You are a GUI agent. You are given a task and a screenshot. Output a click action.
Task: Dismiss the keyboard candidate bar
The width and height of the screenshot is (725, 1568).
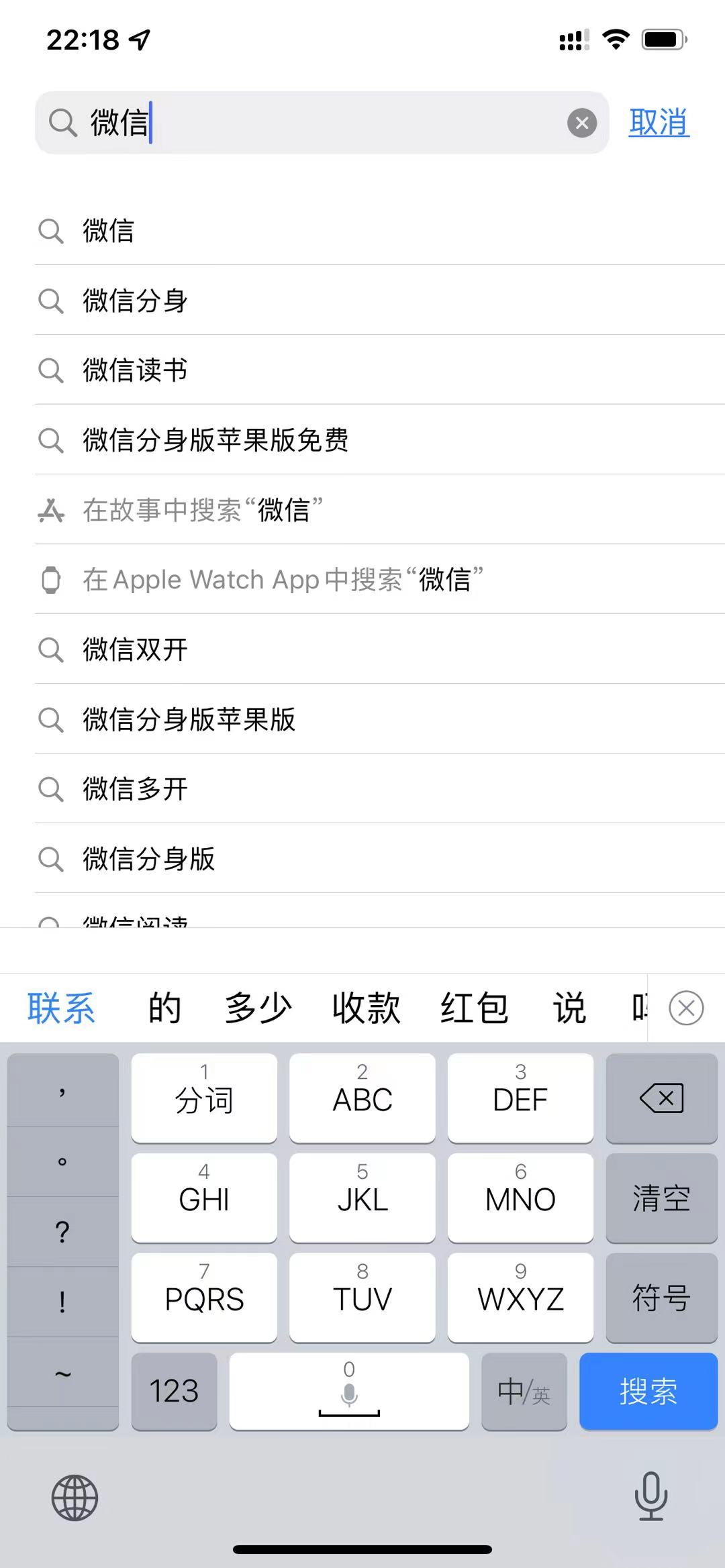click(x=686, y=1008)
